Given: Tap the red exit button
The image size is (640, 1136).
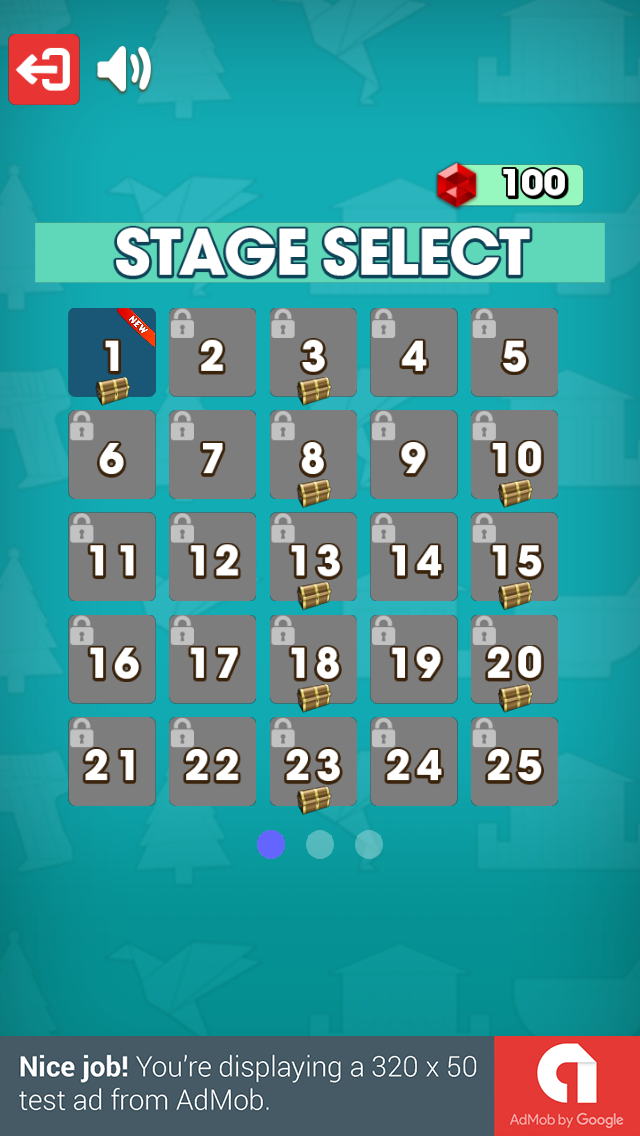Looking at the screenshot, I should pos(44,69).
